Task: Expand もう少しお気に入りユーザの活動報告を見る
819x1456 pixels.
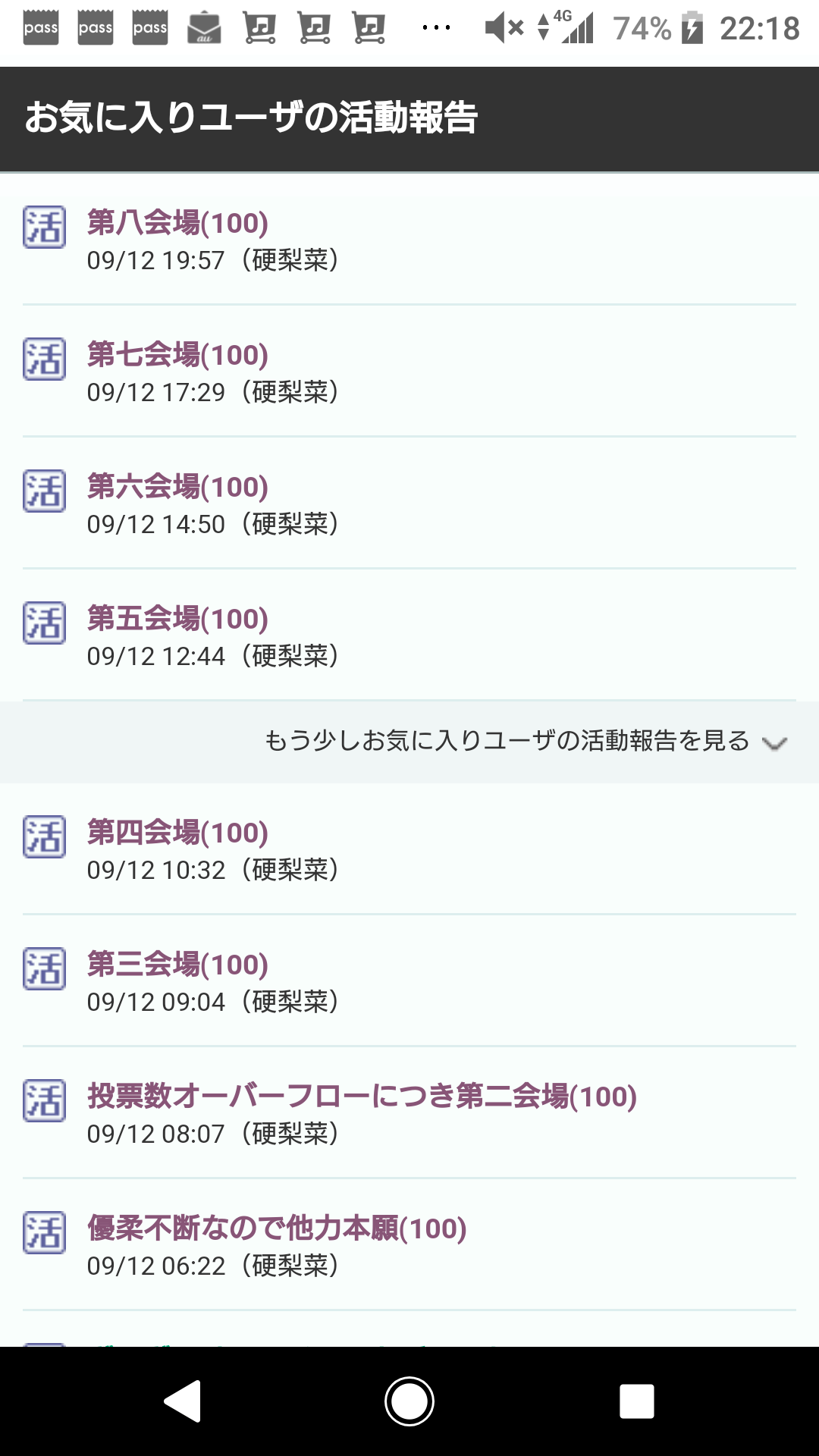Action: [x=525, y=742]
